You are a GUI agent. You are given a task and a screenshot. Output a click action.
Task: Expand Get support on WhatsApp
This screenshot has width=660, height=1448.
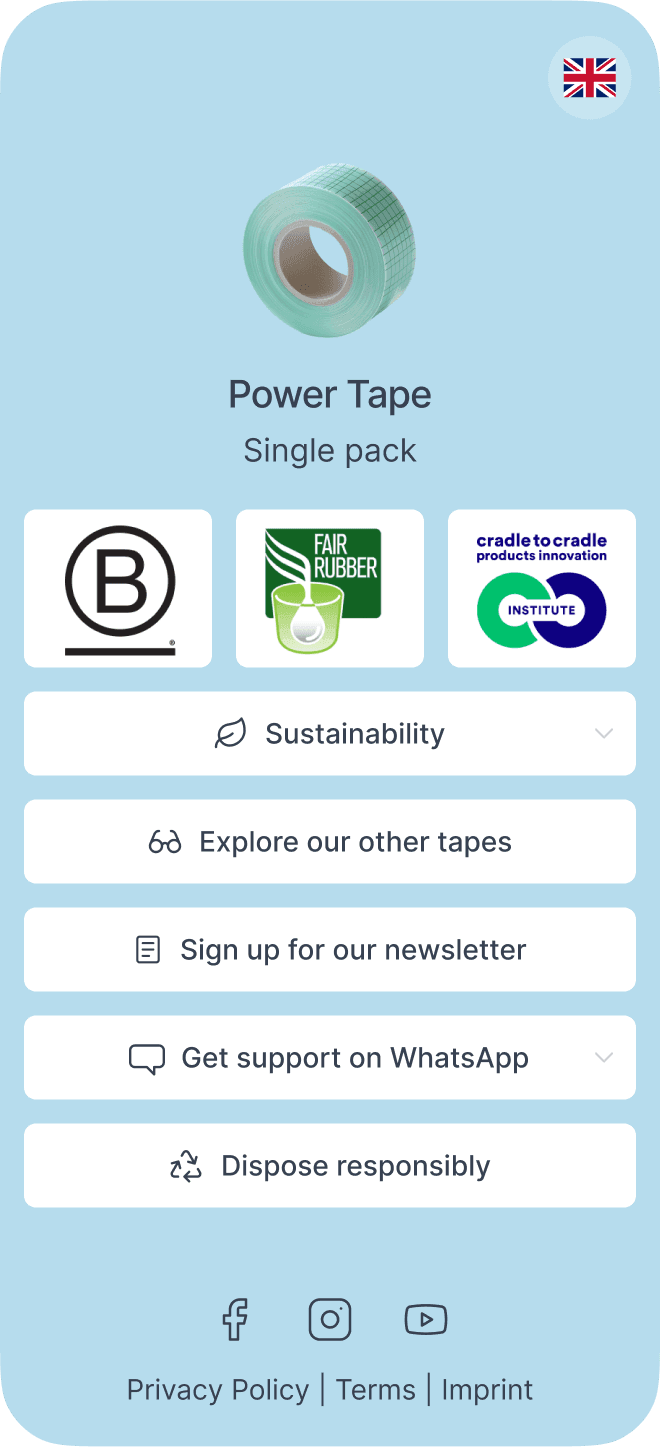click(x=330, y=1057)
